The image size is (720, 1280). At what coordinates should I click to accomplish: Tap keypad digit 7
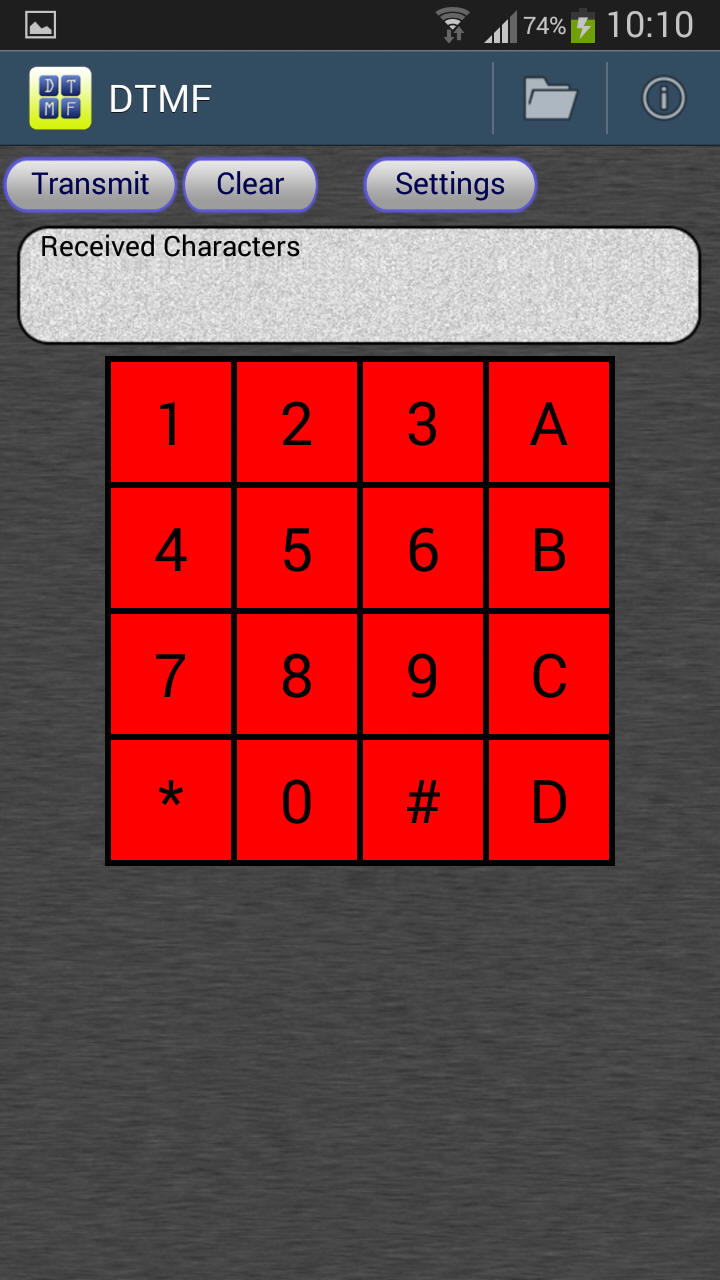point(171,675)
